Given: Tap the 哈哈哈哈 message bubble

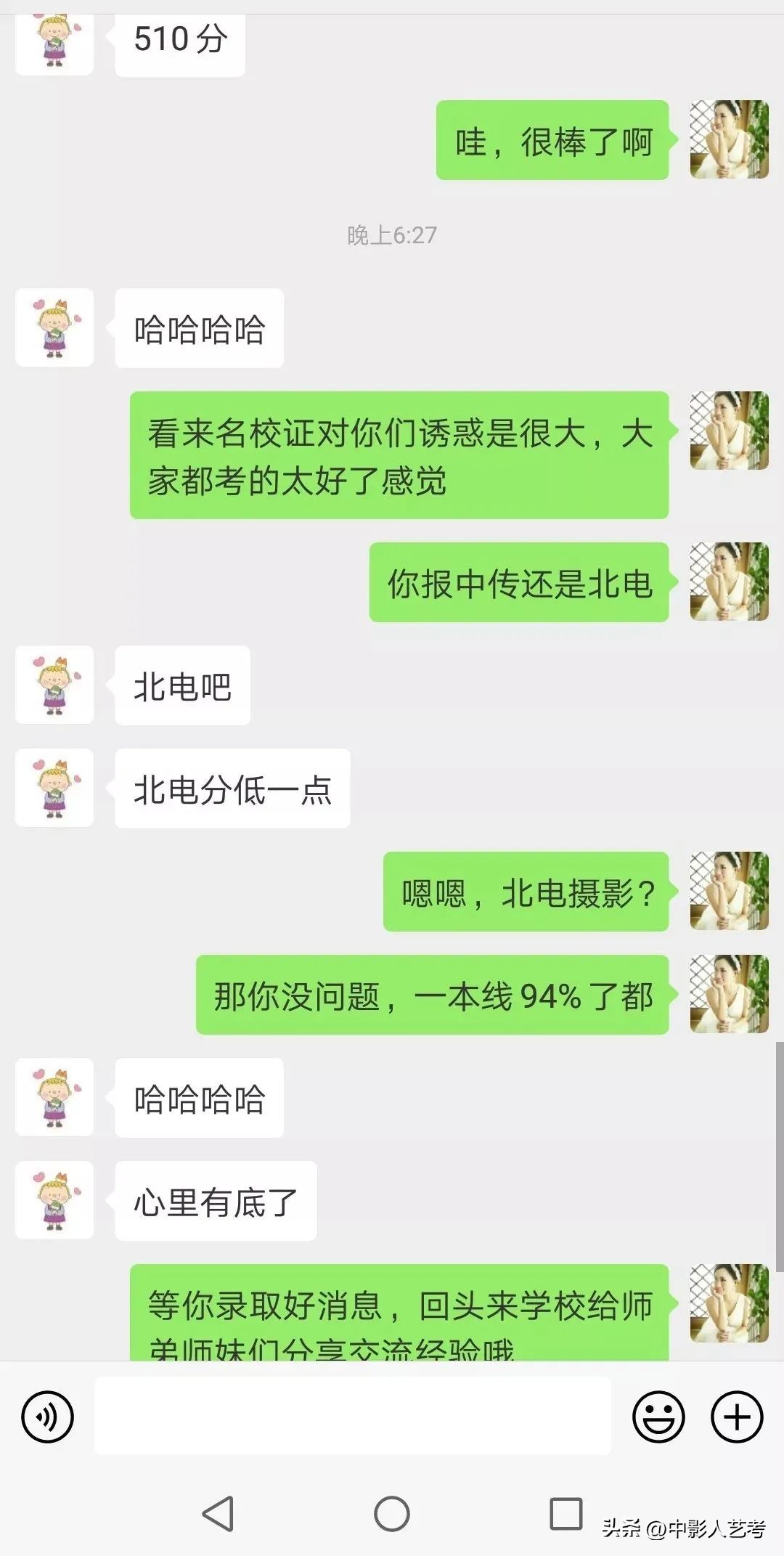Looking at the screenshot, I should [x=198, y=327].
